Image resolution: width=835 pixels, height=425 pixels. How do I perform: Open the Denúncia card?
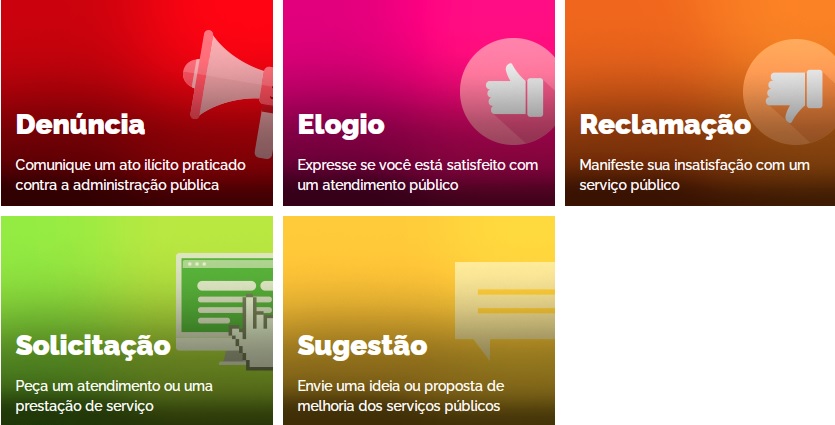point(137,102)
